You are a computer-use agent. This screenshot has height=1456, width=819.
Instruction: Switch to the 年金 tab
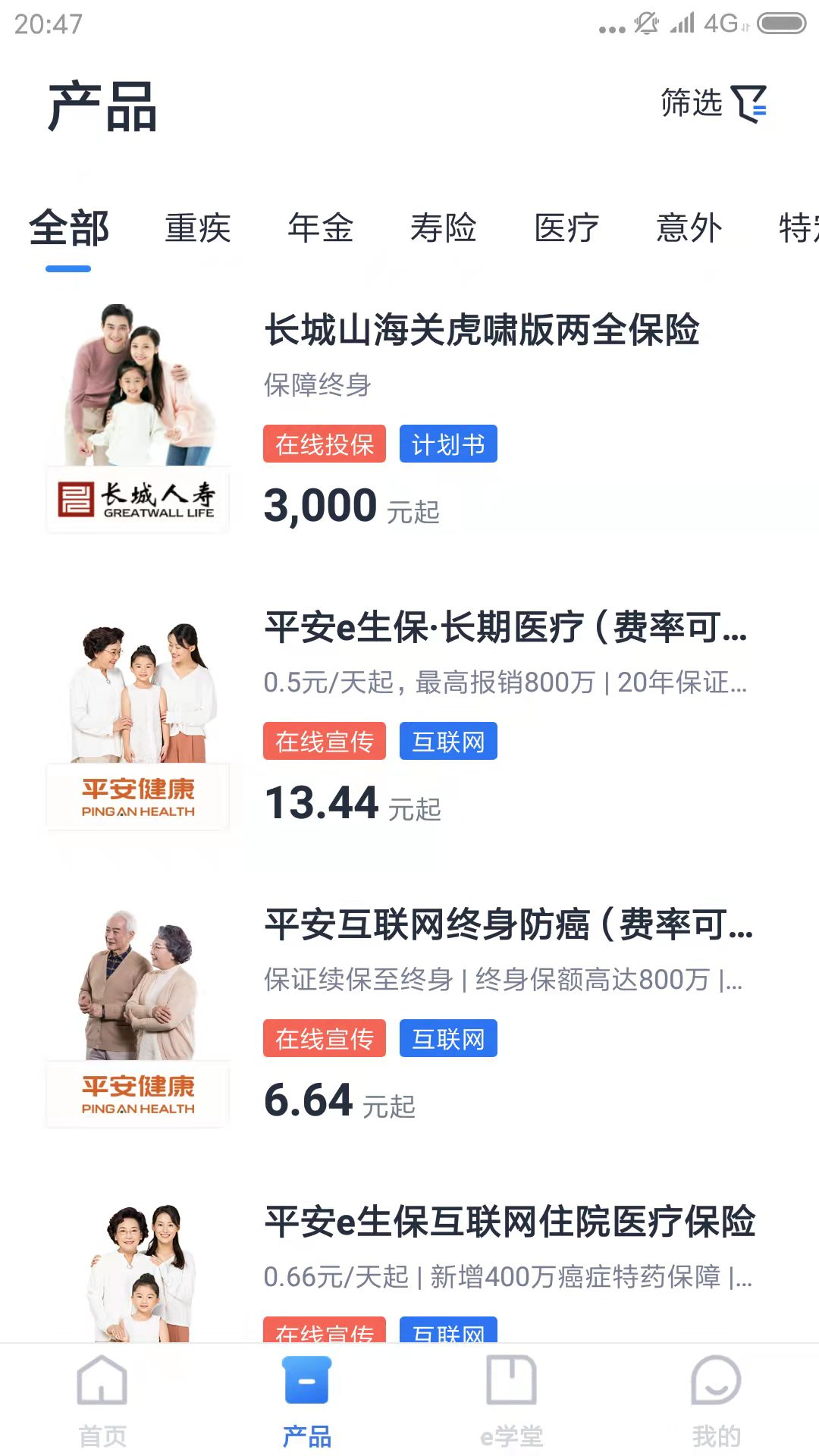click(321, 229)
